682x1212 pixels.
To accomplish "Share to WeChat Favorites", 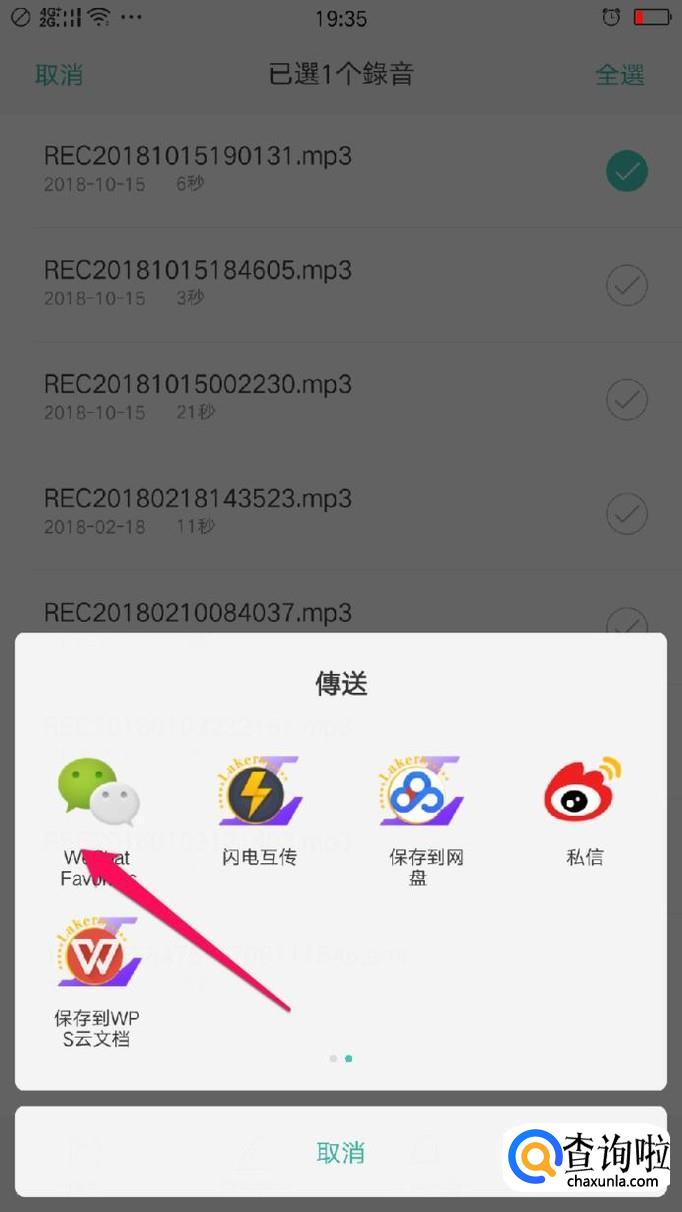I will coord(97,795).
